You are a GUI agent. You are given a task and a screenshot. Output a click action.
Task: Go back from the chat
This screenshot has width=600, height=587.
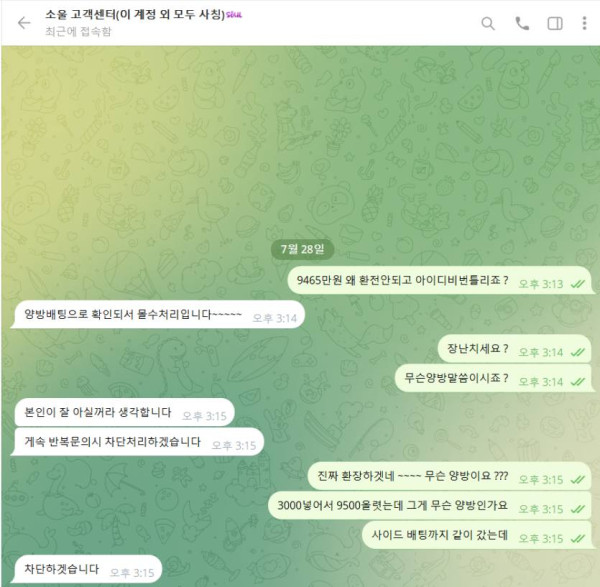coord(24,23)
